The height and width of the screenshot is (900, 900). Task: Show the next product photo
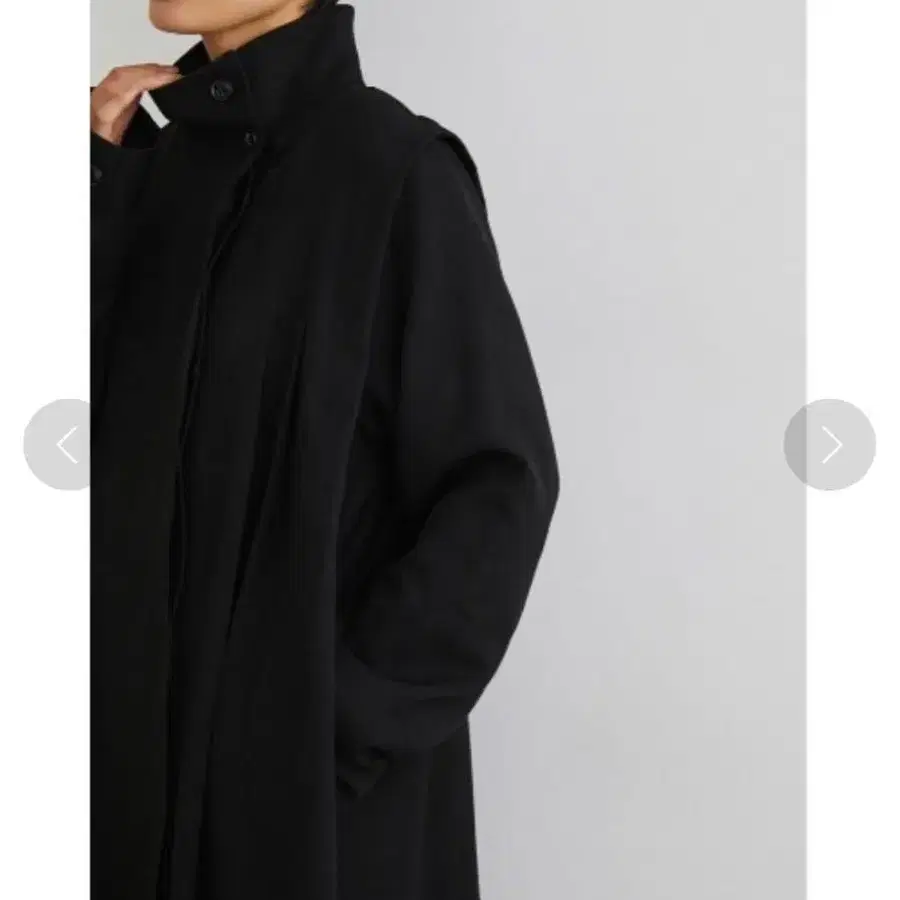(x=830, y=445)
